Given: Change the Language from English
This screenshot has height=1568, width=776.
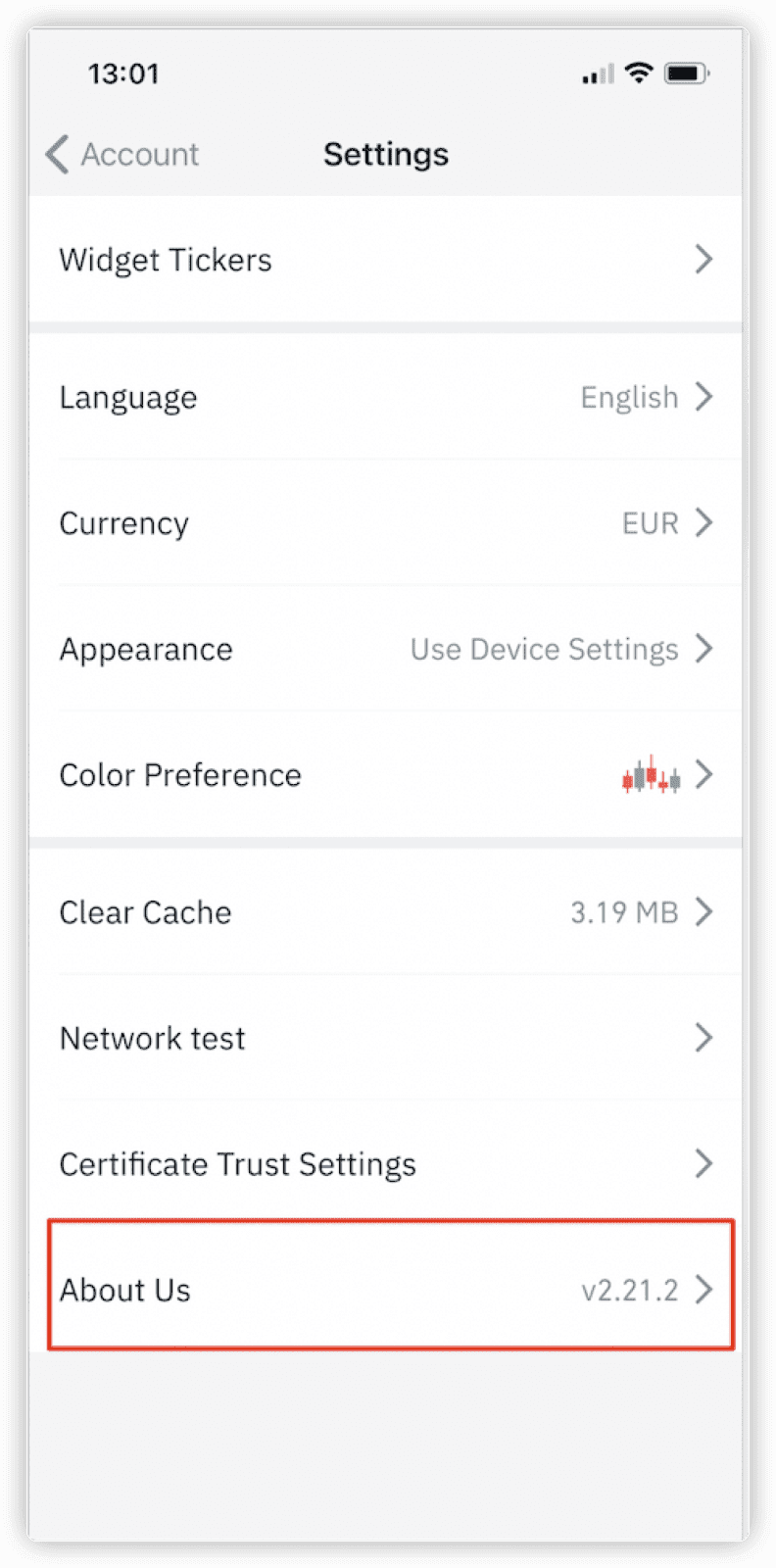Looking at the screenshot, I should point(386,397).
